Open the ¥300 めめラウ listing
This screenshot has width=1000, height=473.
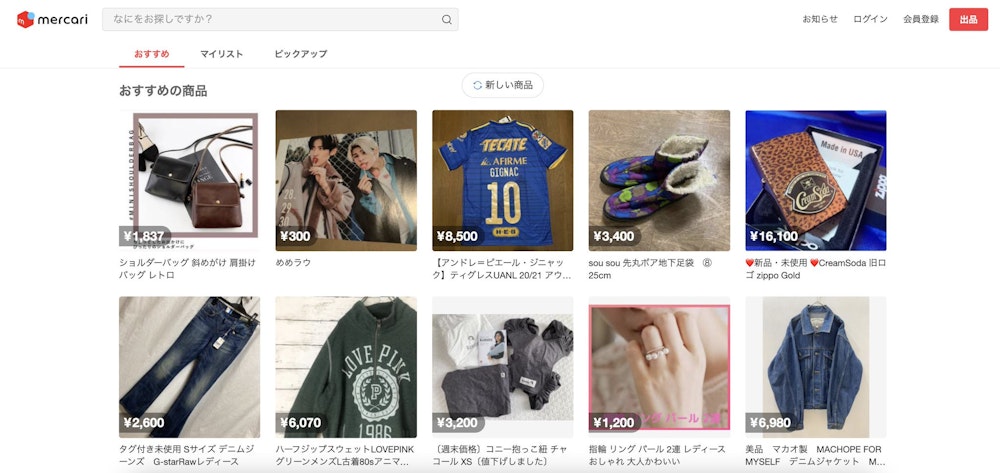point(346,180)
